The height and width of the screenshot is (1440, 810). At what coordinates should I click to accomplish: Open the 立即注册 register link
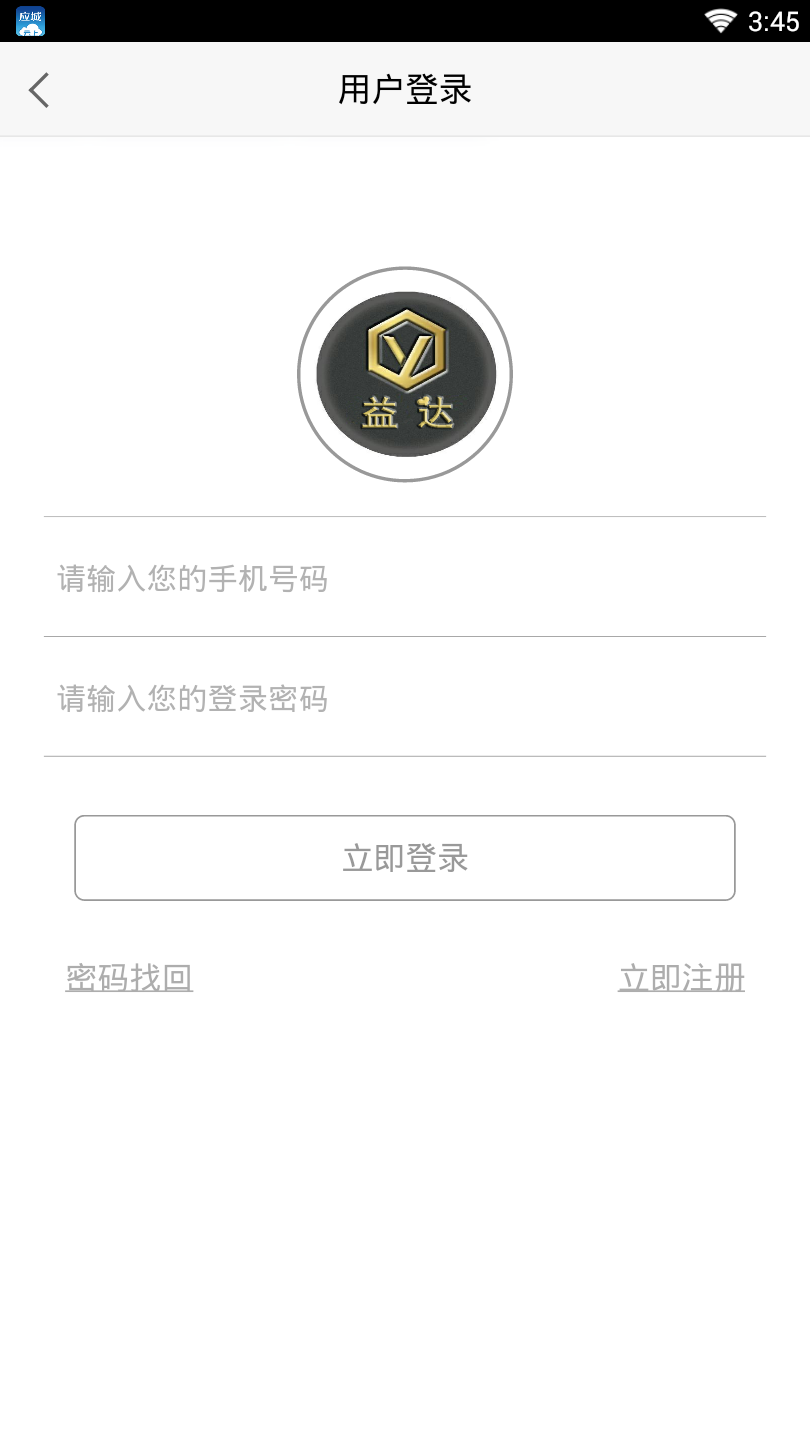click(x=681, y=978)
